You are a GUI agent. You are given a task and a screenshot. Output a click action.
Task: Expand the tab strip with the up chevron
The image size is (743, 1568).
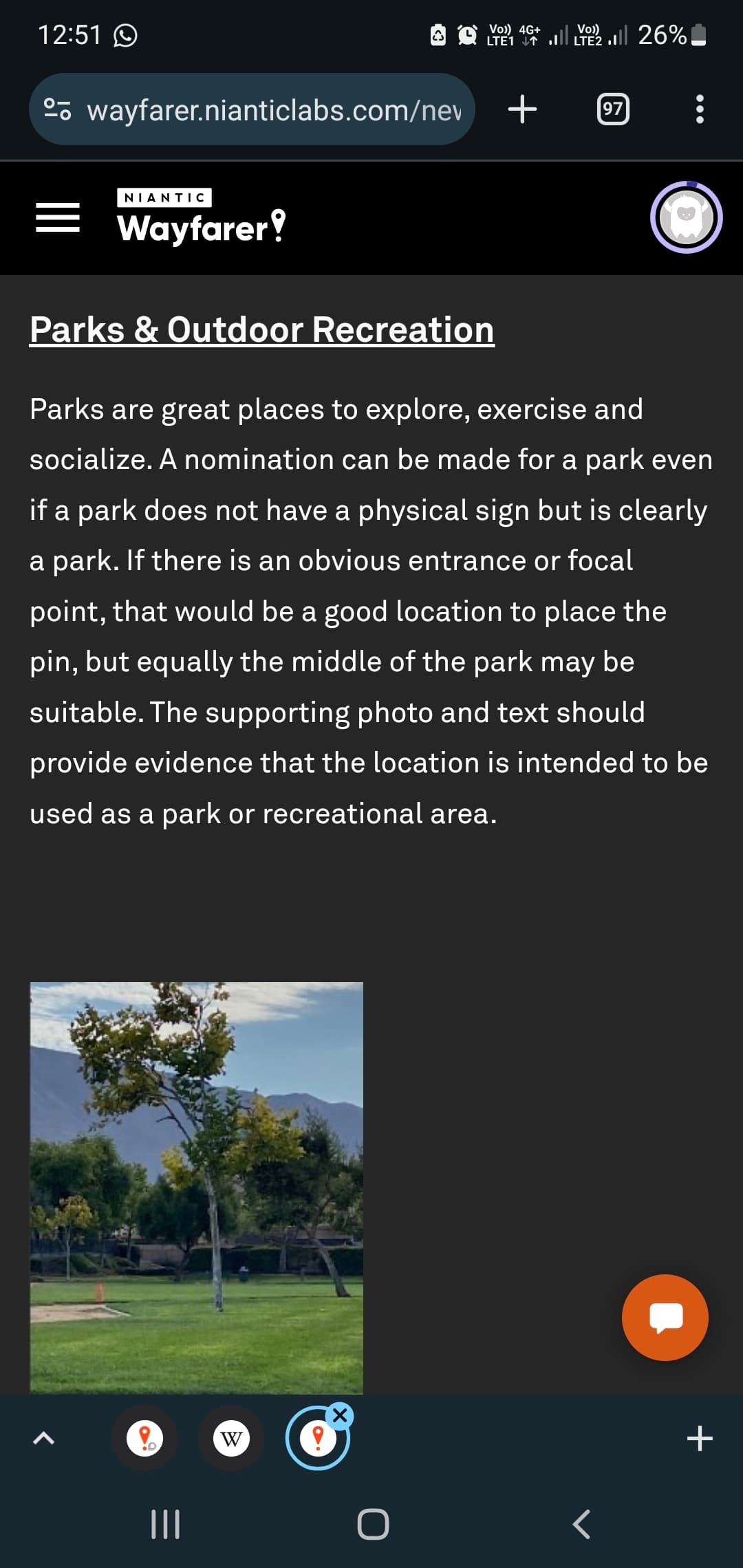[43, 1438]
